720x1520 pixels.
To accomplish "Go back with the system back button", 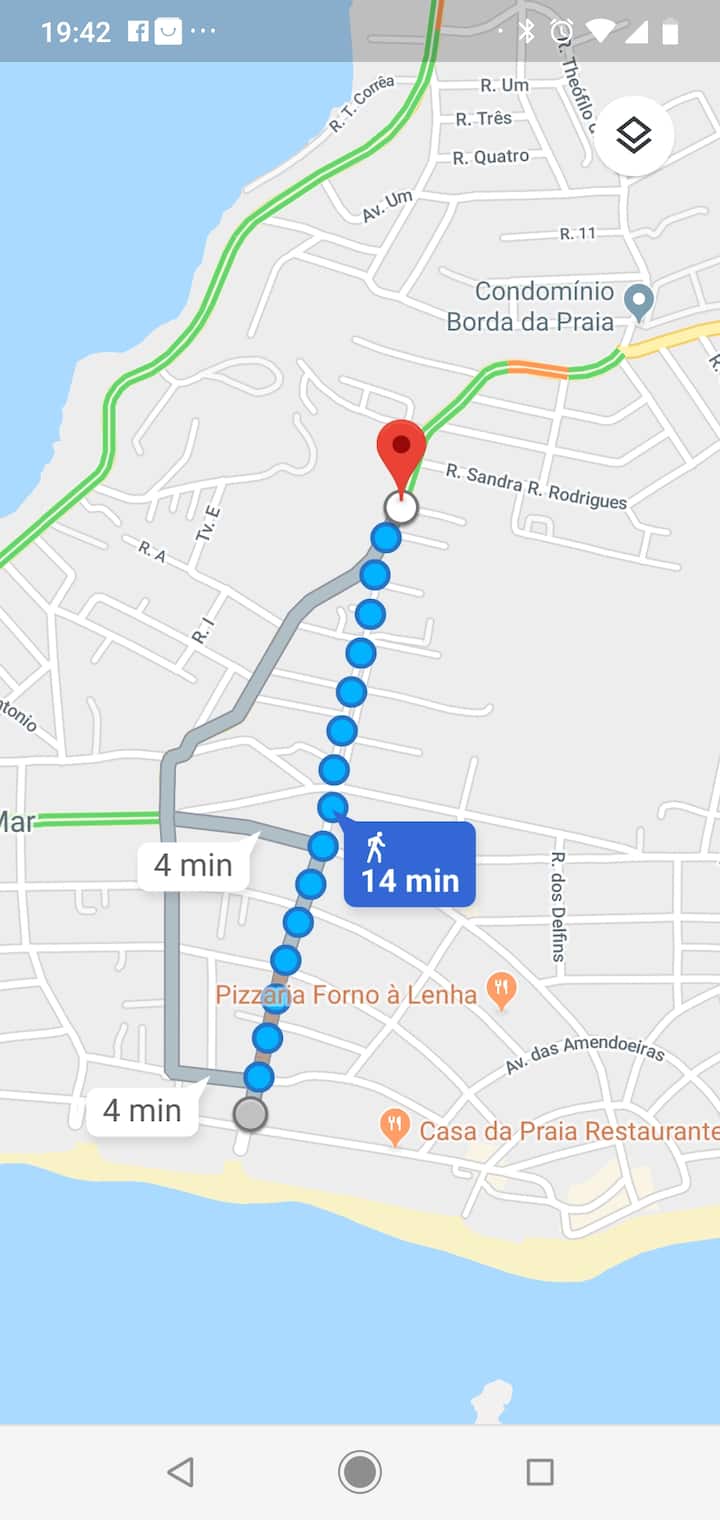I will (x=180, y=1472).
